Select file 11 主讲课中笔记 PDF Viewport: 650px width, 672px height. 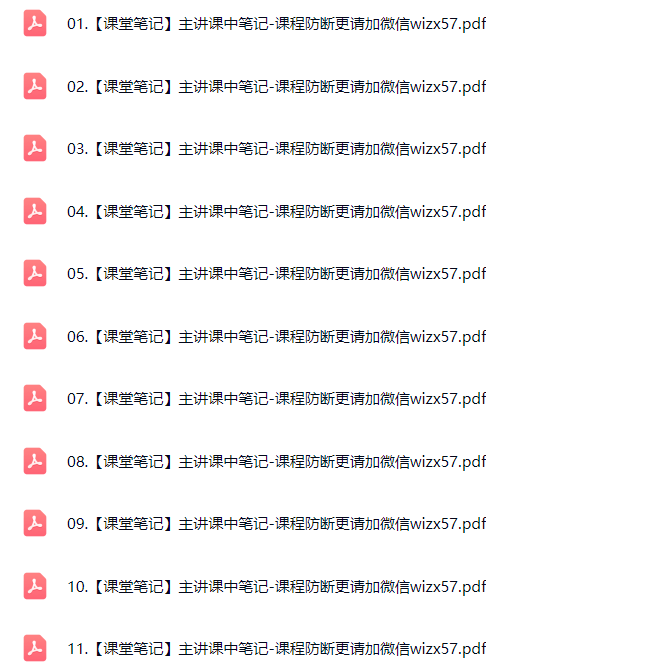276,649
